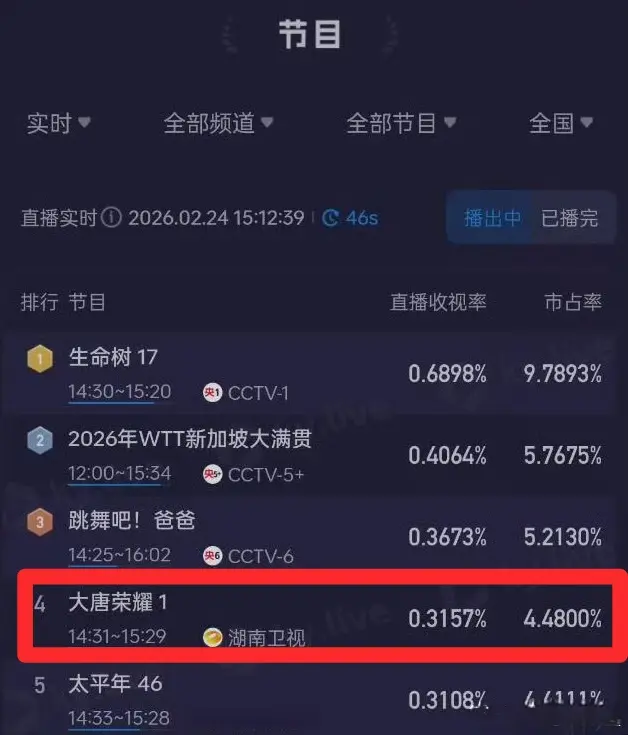Image resolution: width=628 pixels, height=735 pixels.
Task: Choose a region from the 全国 dropdown
Action: (560, 124)
